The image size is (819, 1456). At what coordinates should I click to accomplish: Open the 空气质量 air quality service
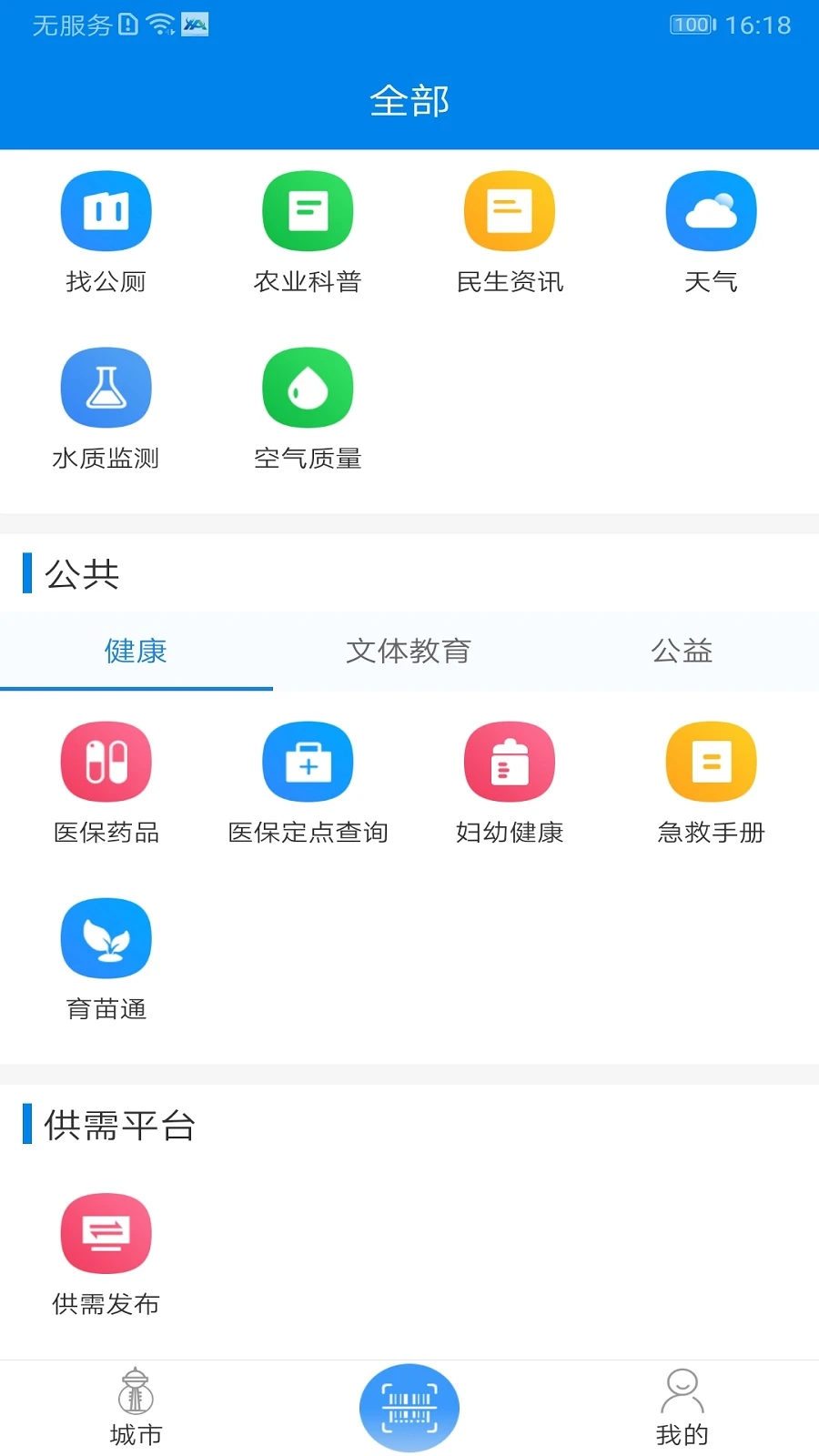pos(308,405)
